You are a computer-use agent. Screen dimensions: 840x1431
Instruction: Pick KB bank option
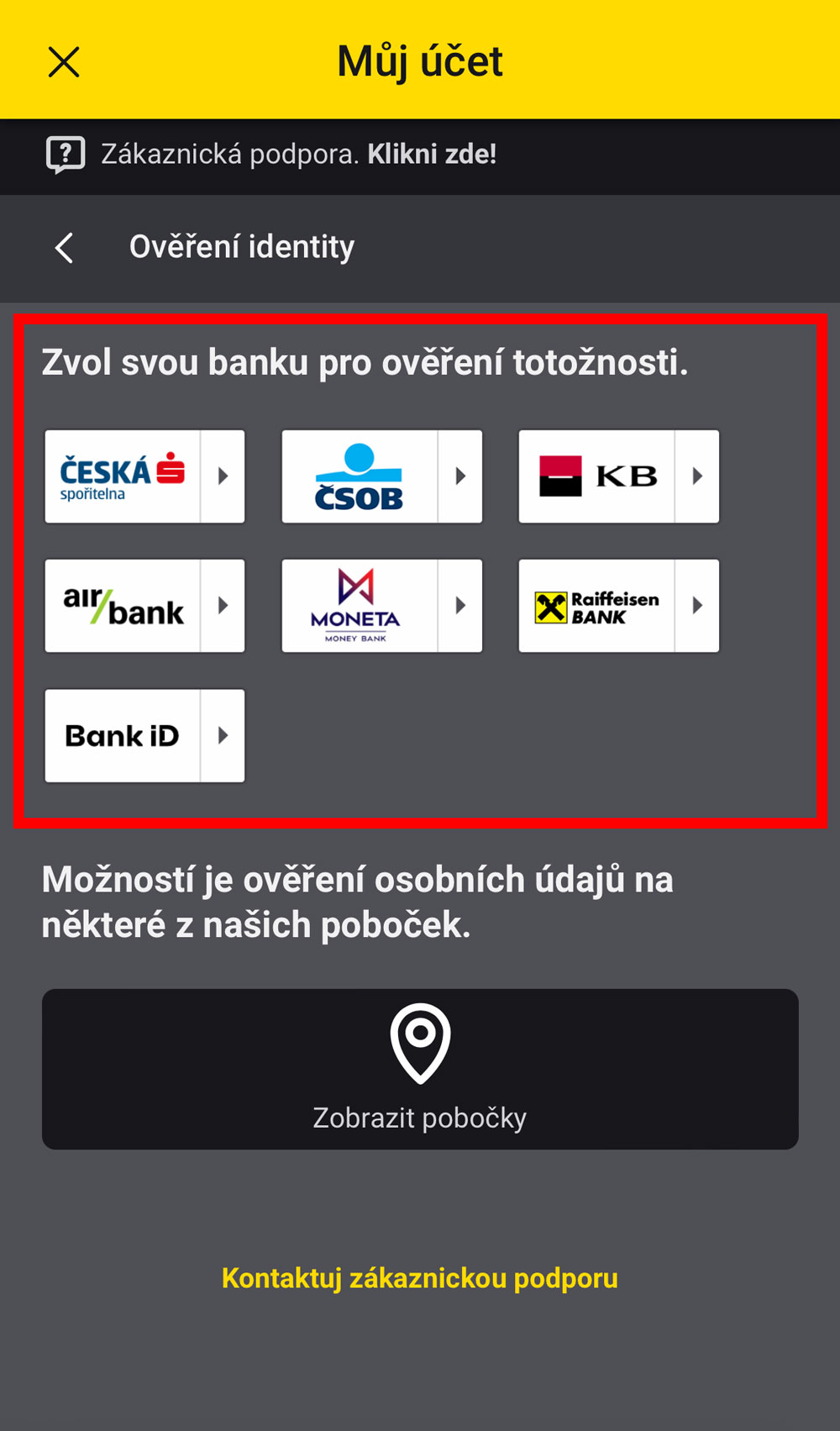(618, 476)
